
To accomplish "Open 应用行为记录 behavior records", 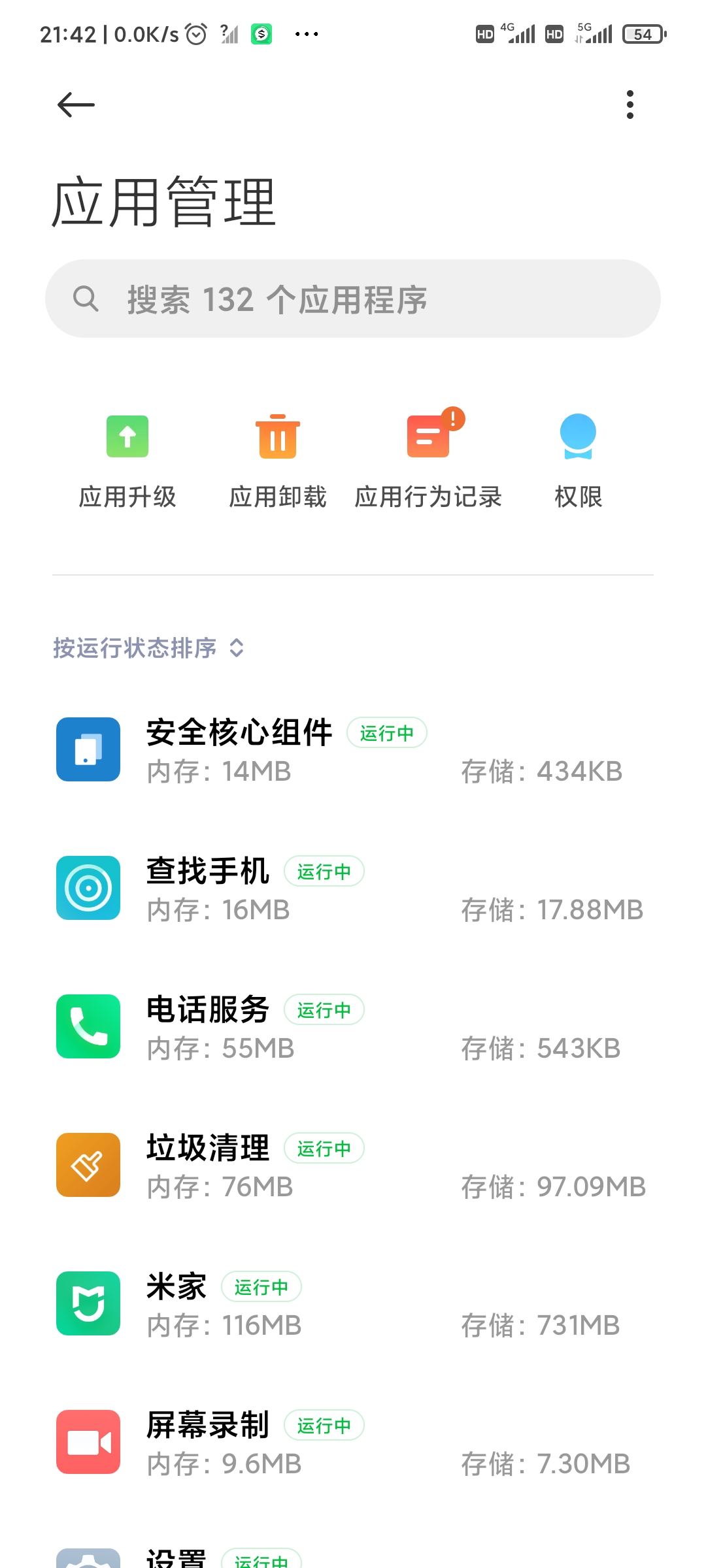I will [x=428, y=461].
